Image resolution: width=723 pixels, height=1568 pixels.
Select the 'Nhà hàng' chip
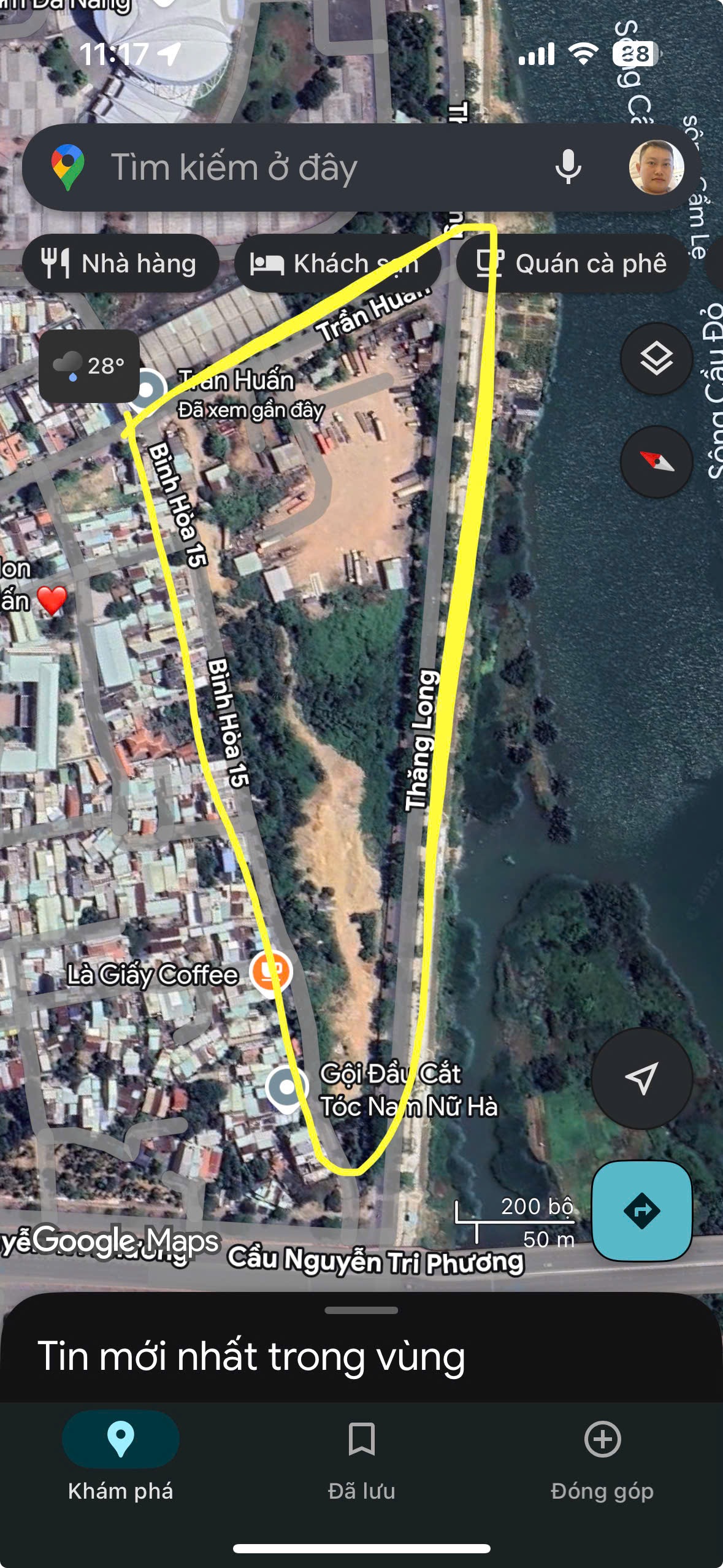pyautogui.click(x=120, y=264)
